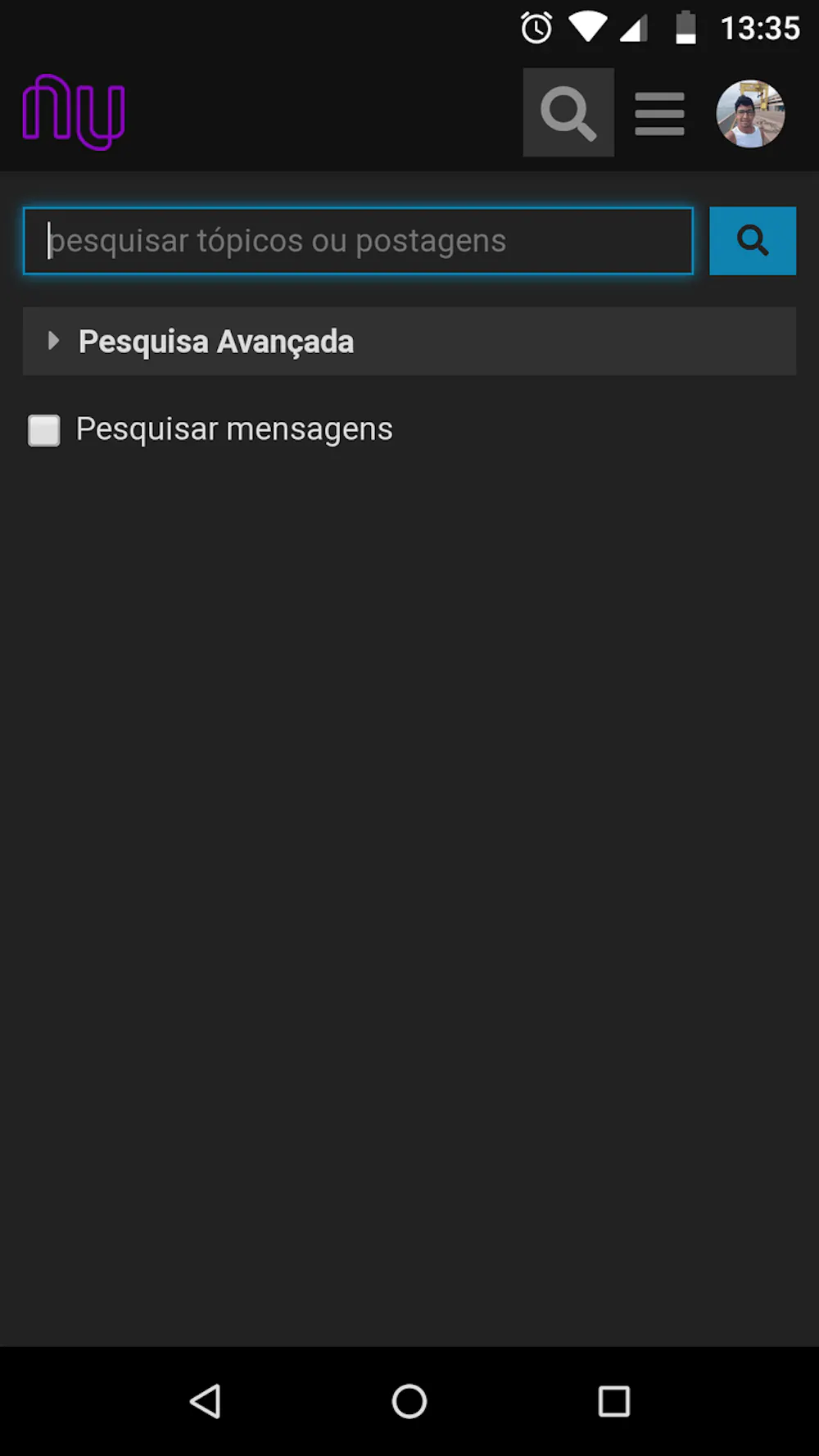Open recent apps from the navigation bar

[x=614, y=1401]
